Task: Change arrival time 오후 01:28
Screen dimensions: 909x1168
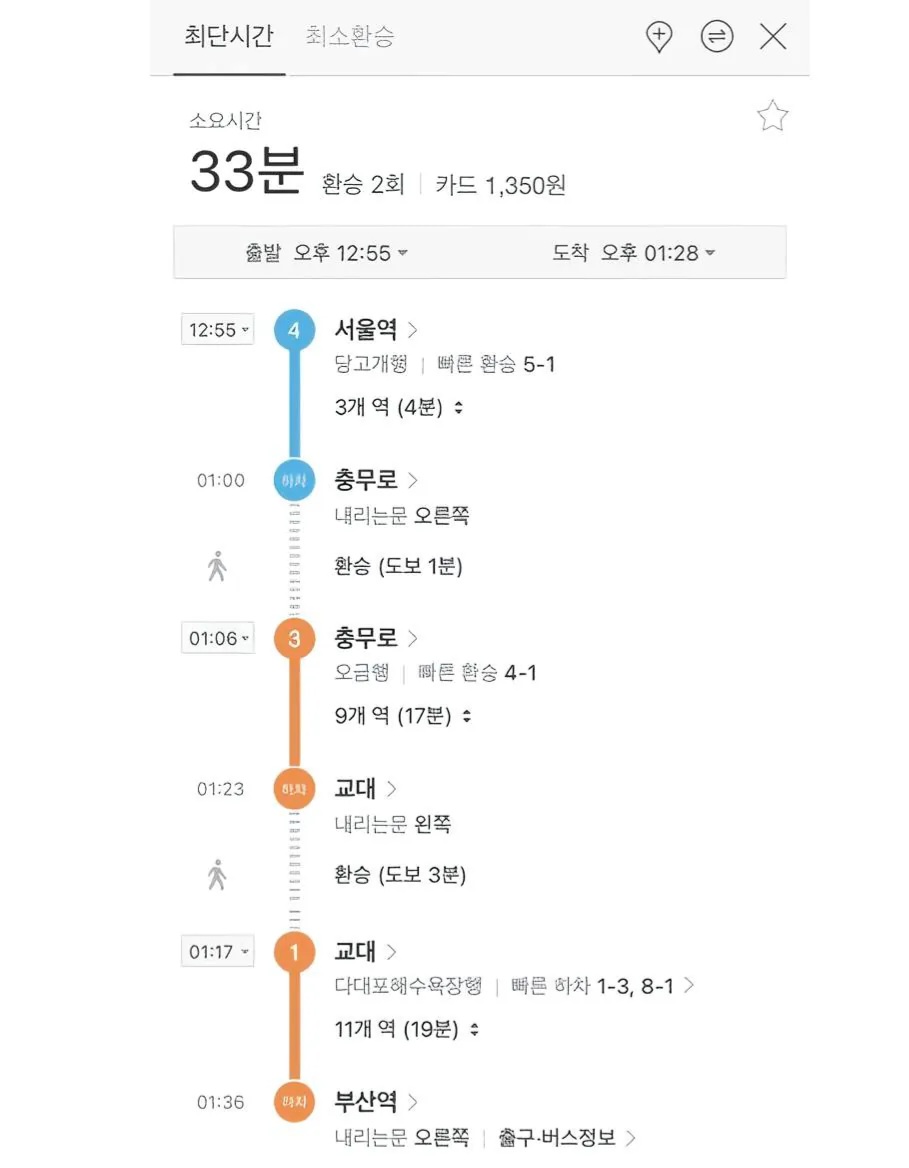Action: [634, 253]
